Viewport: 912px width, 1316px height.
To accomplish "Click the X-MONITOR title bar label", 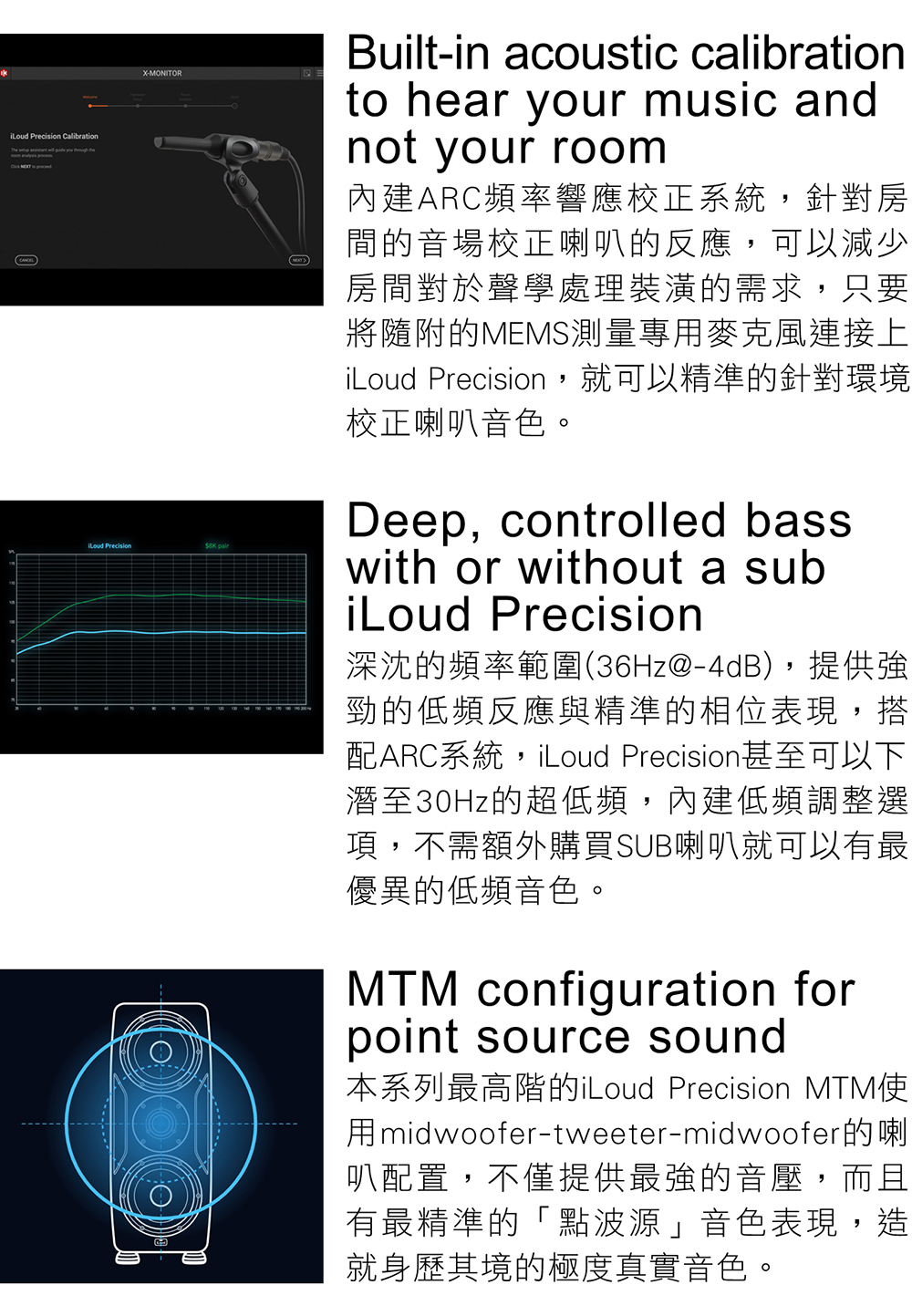I will coord(161,73).
